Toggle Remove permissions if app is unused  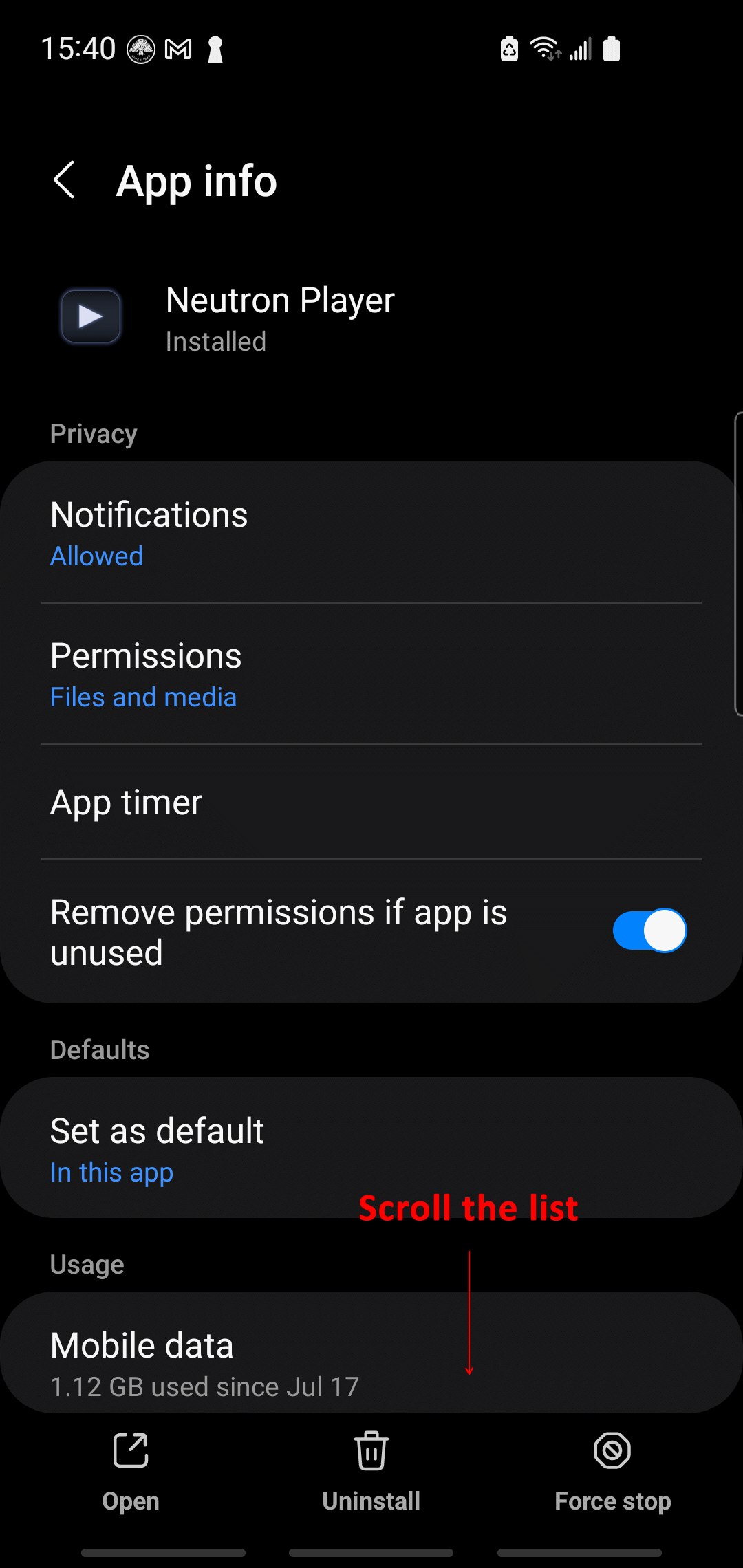[x=649, y=930]
